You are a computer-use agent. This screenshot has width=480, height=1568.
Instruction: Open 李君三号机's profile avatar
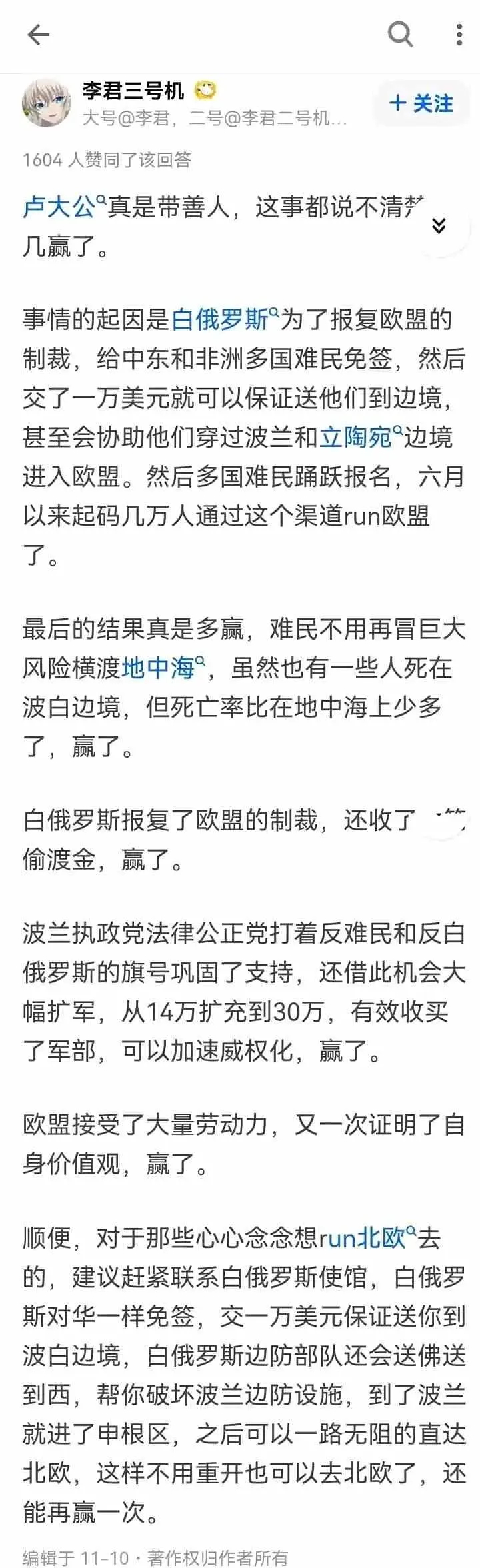pyautogui.click(x=46, y=103)
